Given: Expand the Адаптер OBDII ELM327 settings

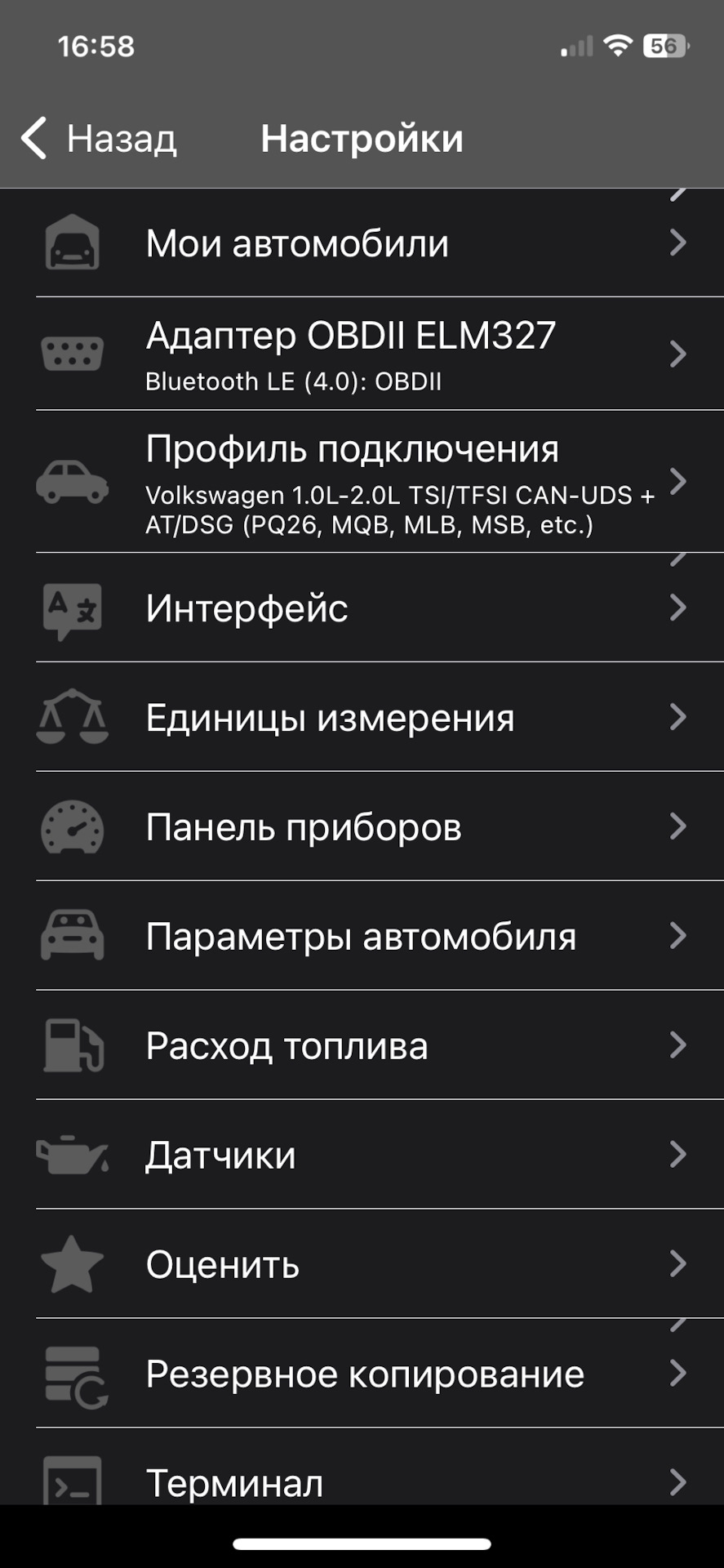Looking at the screenshot, I should (x=678, y=354).
